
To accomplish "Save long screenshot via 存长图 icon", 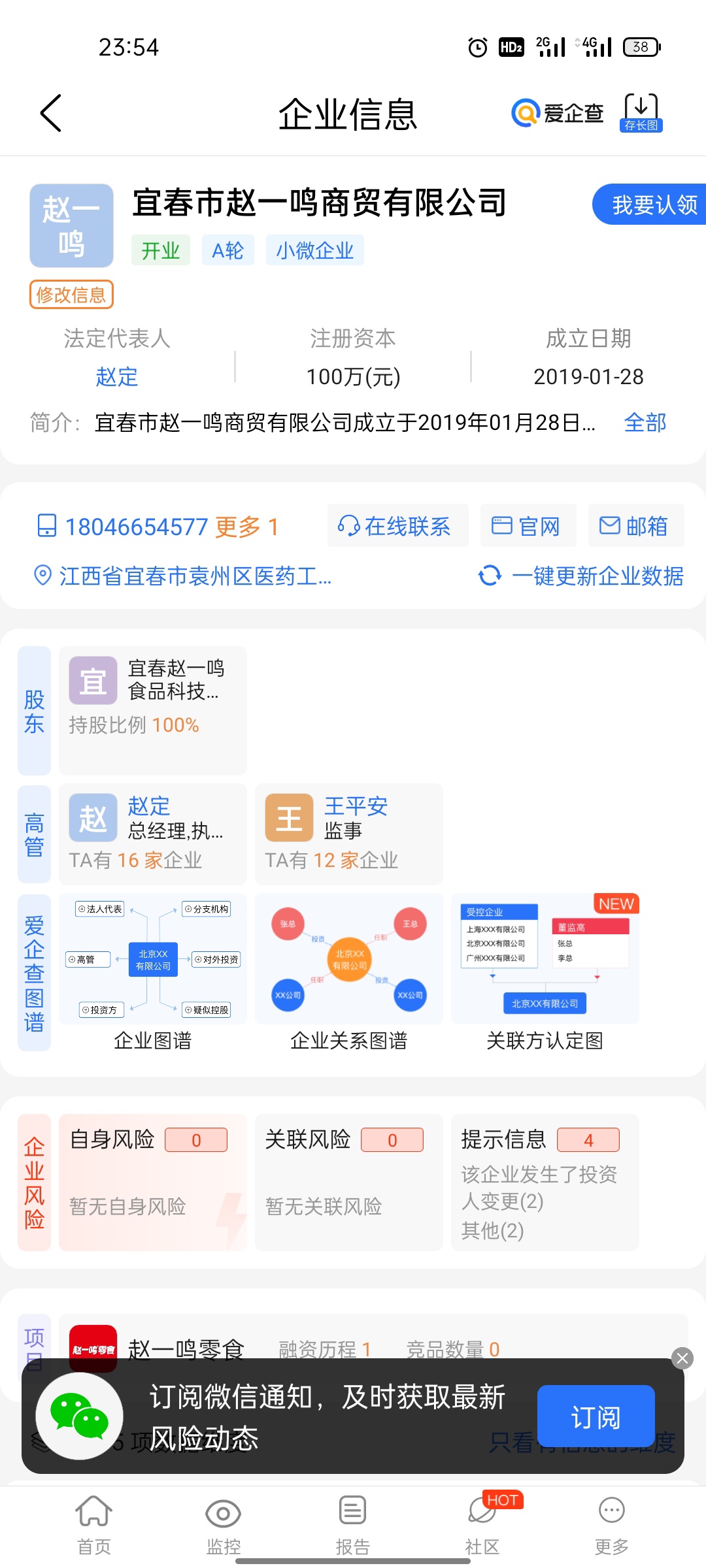I will 641,112.
